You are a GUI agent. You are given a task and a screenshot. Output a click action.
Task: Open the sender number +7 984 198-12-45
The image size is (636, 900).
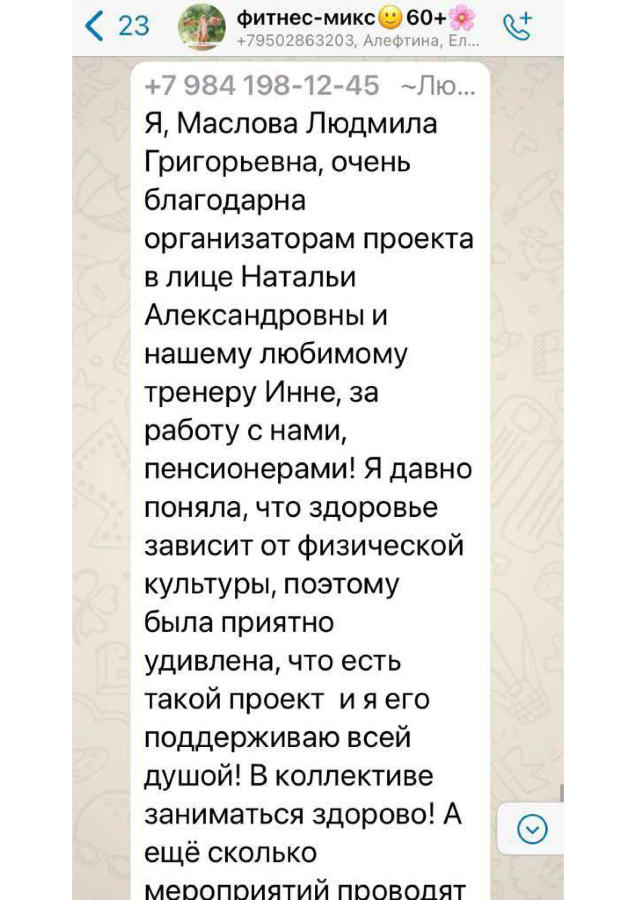[x=262, y=86]
